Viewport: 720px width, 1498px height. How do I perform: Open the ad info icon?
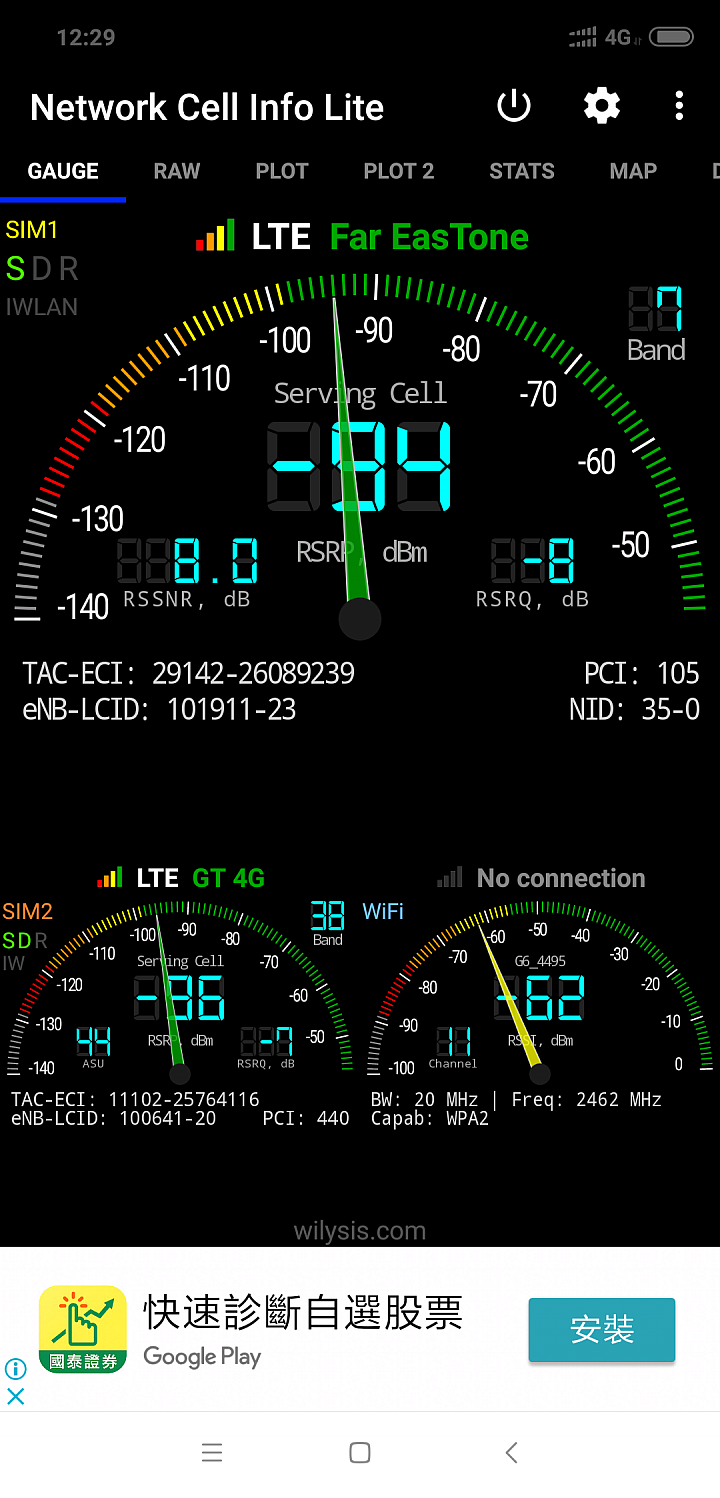[15, 1368]
